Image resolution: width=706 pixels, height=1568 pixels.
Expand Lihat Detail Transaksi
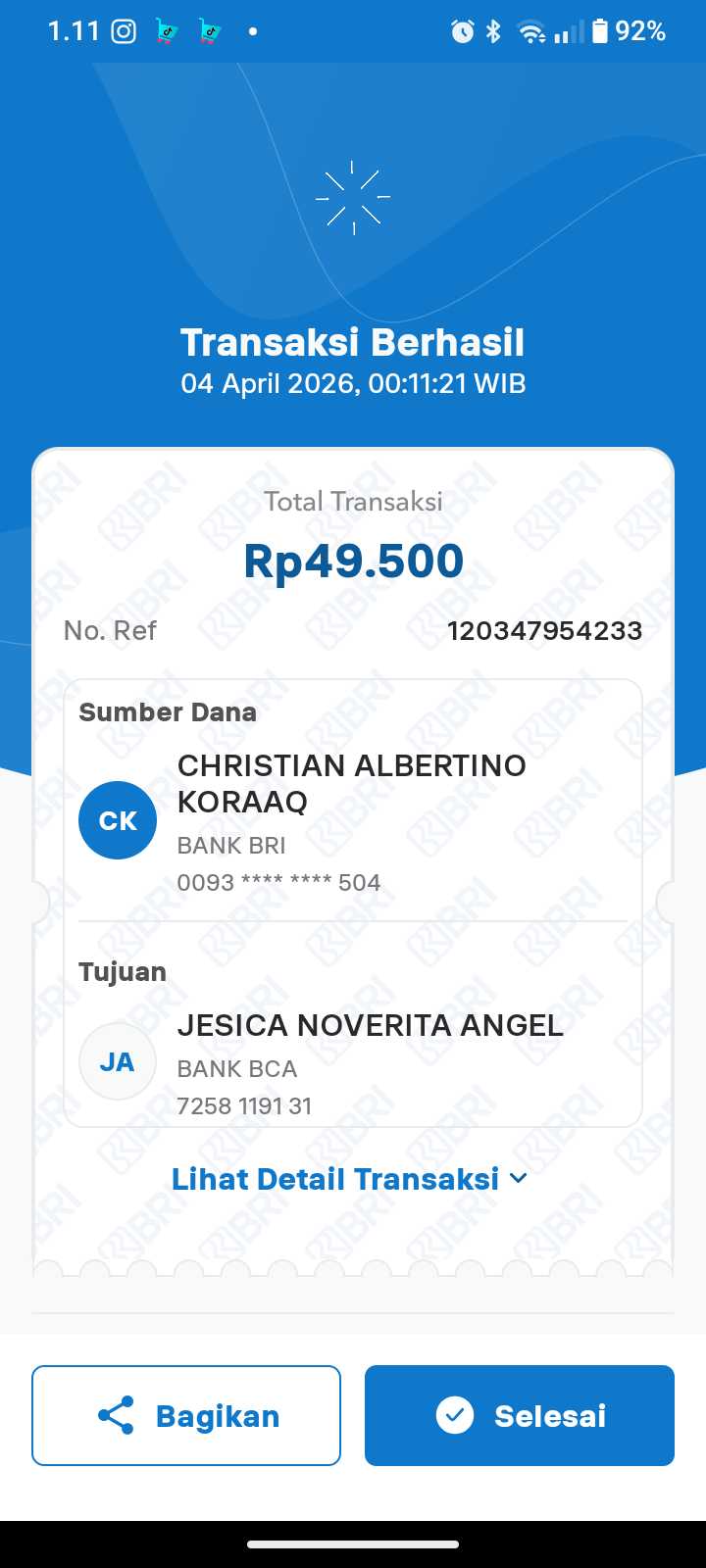(350, 1179)
